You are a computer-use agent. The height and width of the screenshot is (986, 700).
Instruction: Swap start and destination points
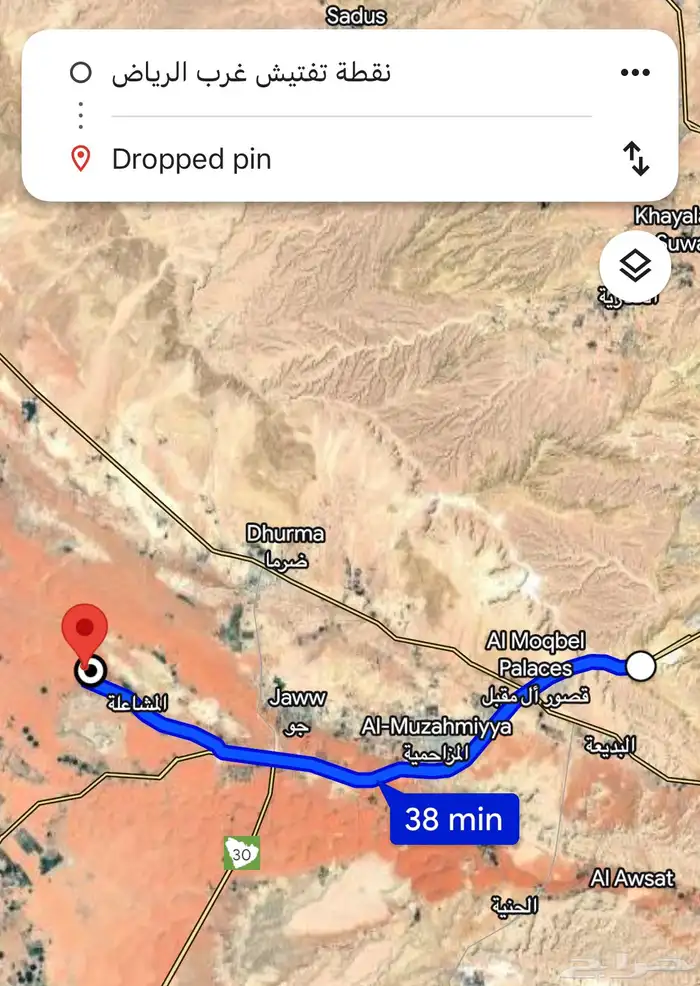[636, 159]
